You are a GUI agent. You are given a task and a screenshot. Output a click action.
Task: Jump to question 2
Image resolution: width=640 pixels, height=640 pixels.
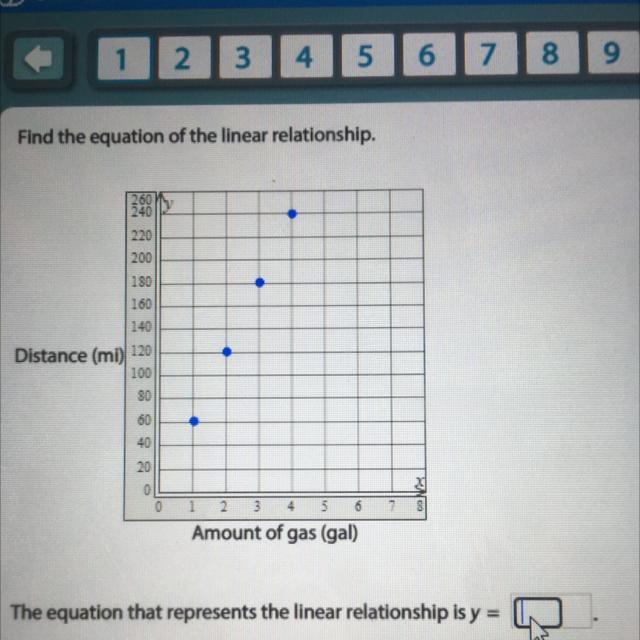click(x=184, y=57)
